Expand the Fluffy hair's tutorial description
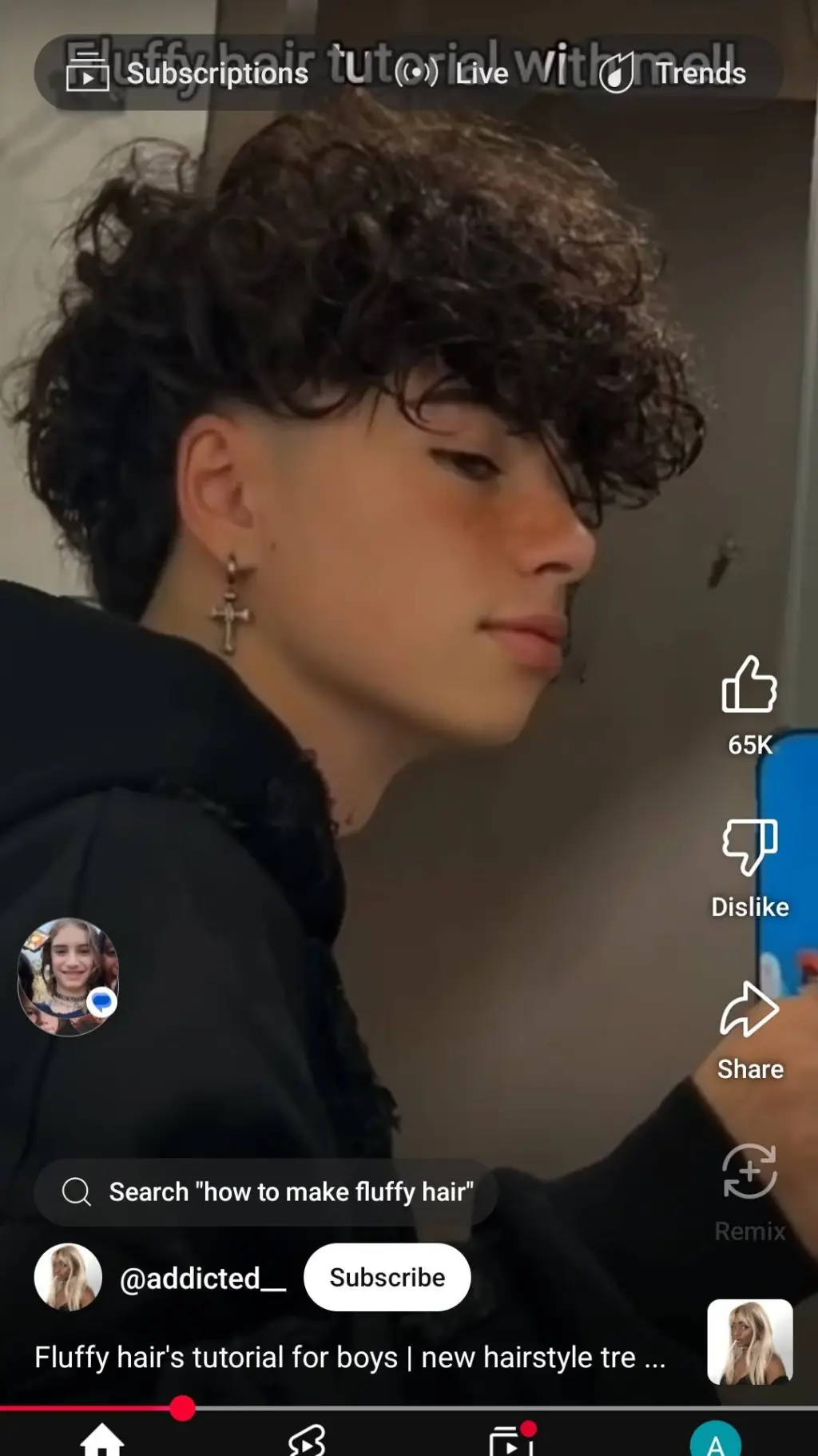818x1456 pixels. tap(350, 1357)
